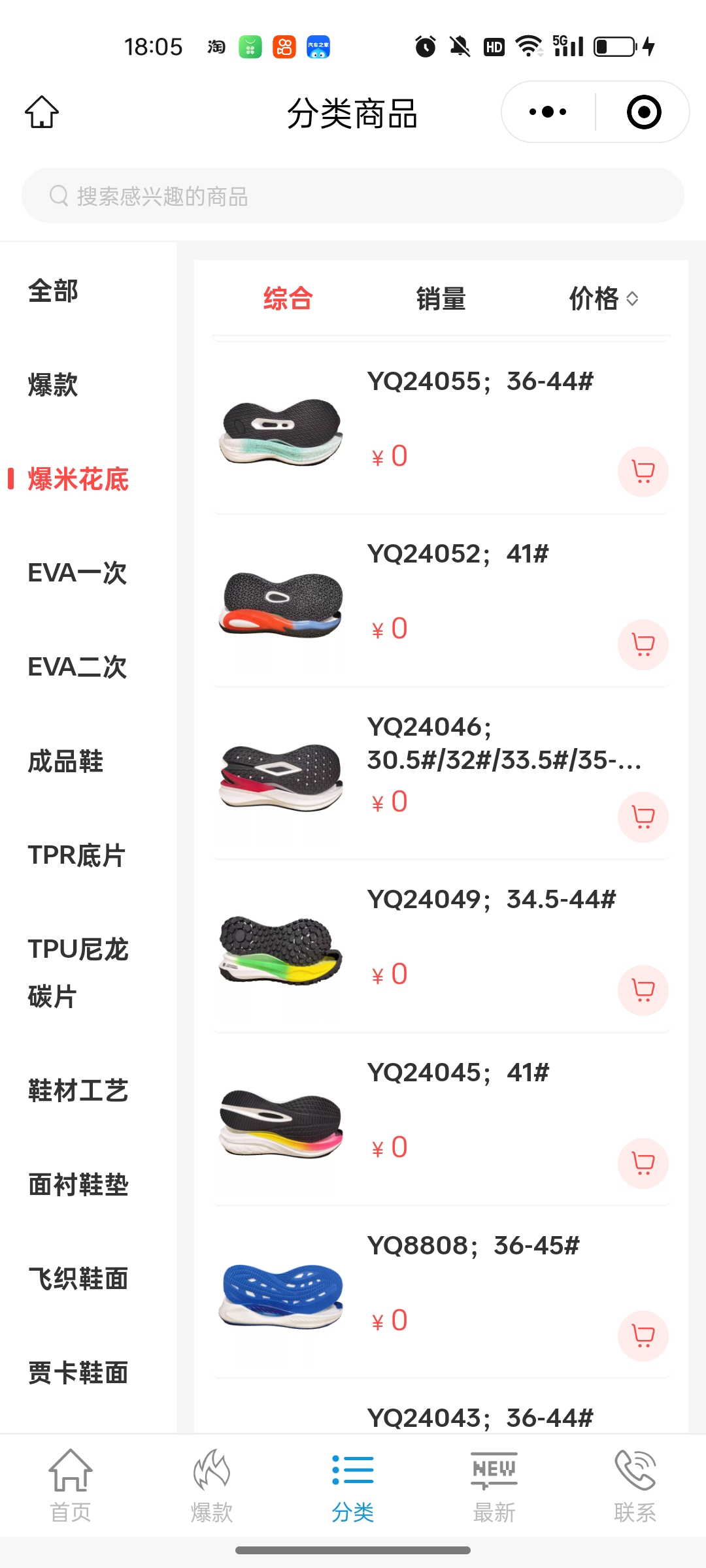Sort products by 销量
The image size is (706, 1568).
coord(441,299)
